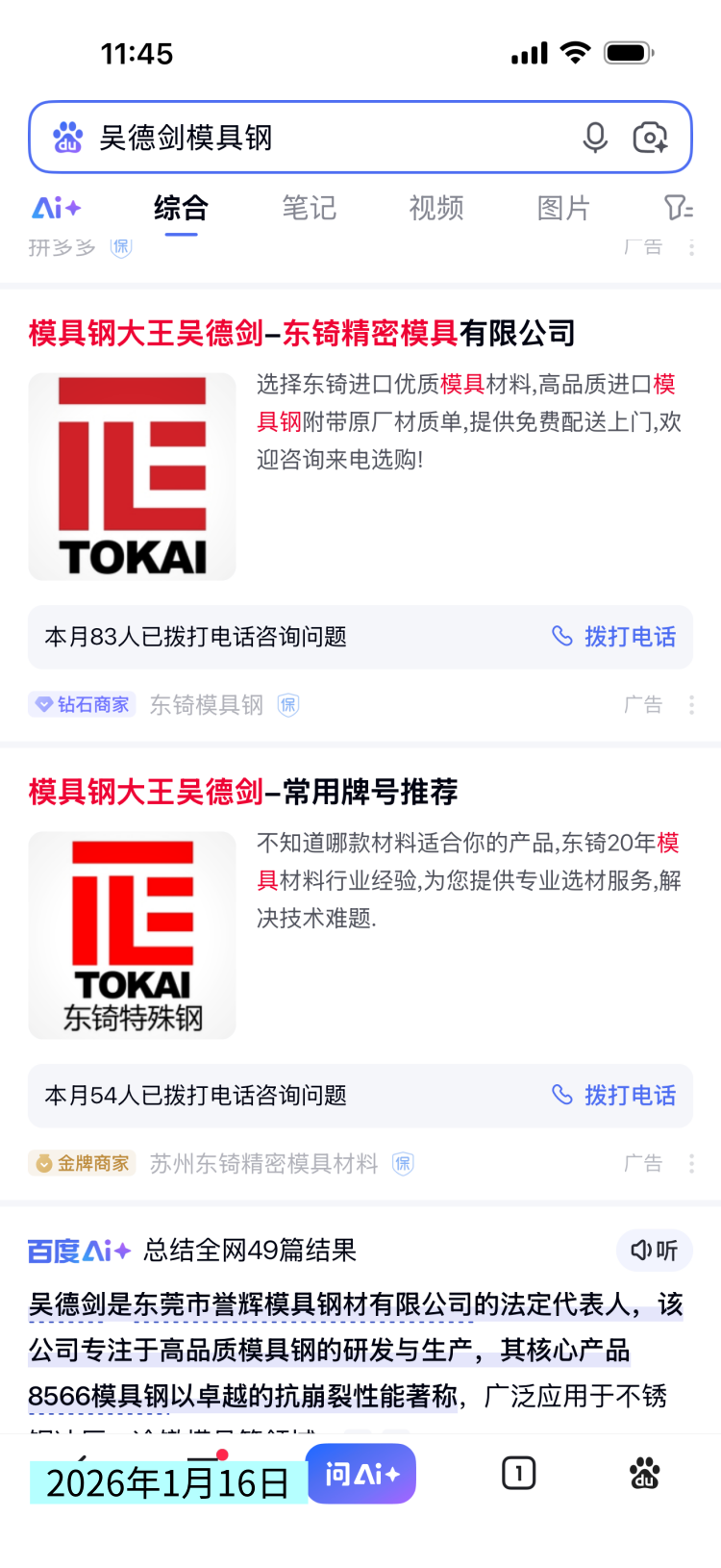Open more options for 东锜模具钢 ad
Image resolution: width=721 pixels, height=1568 pixels.
[x=691, y=705]
